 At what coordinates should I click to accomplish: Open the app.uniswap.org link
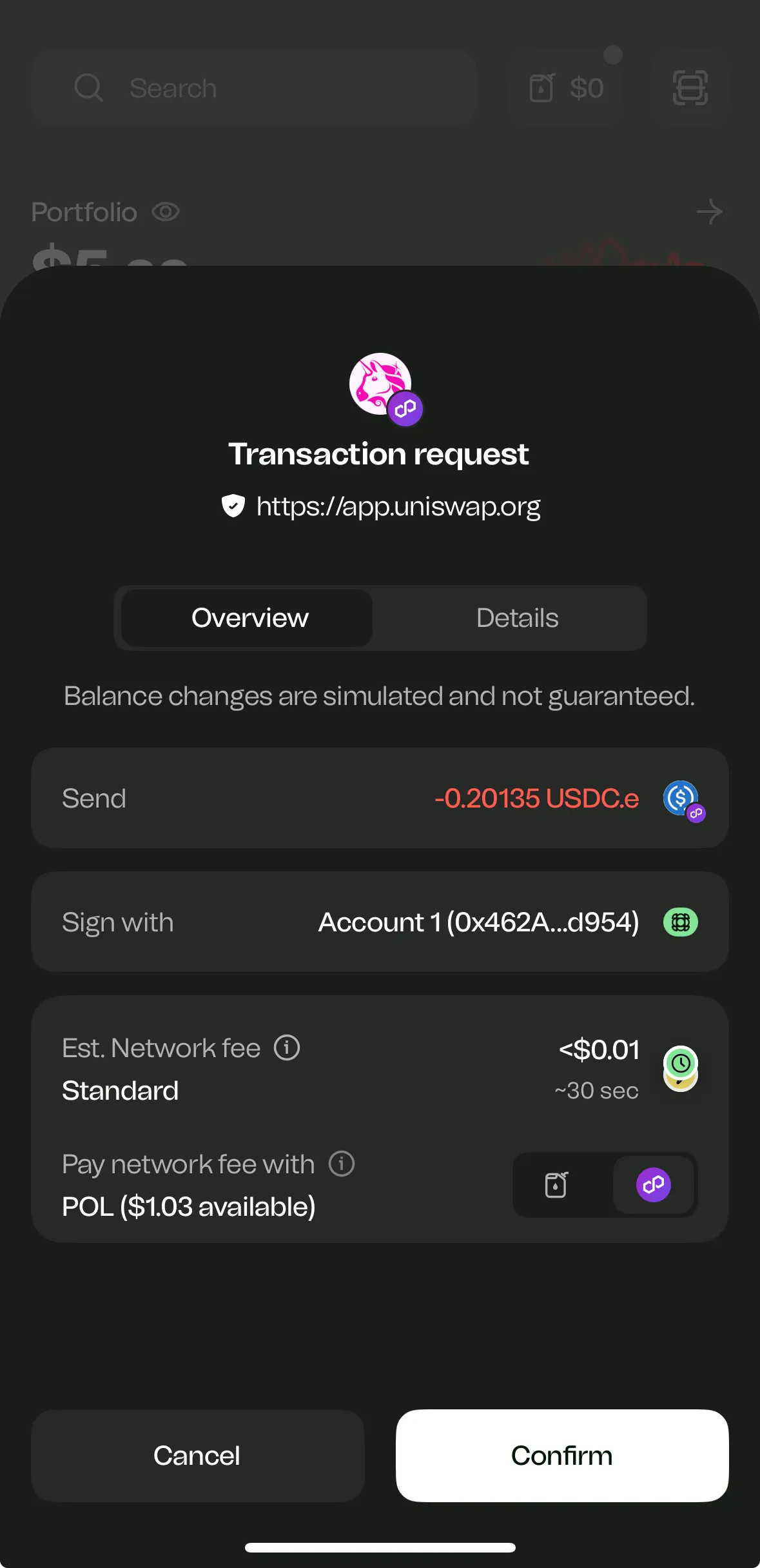pos(398,506)
